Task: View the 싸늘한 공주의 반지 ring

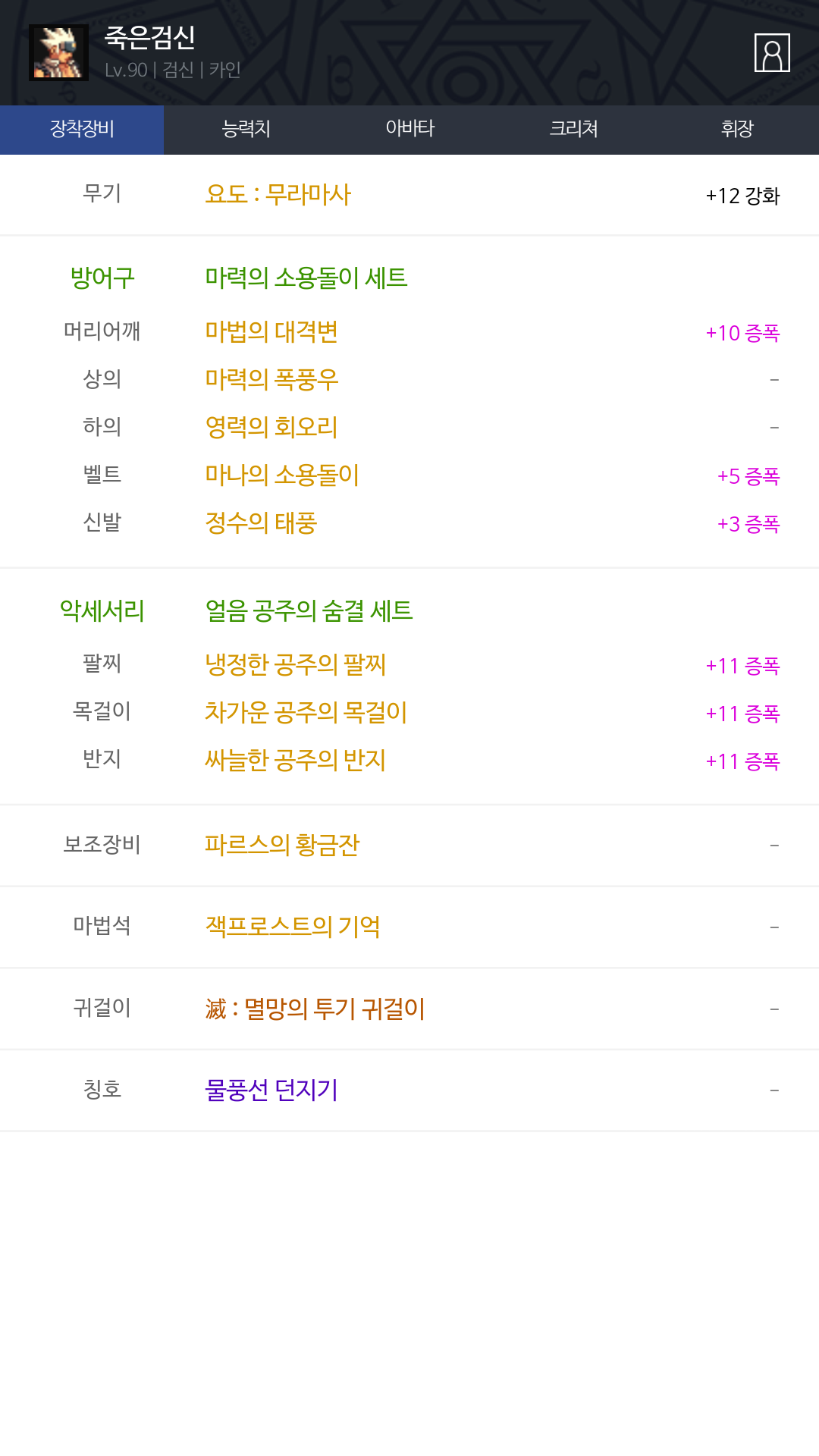Action: pyautogui.click(x=296, y=761)
